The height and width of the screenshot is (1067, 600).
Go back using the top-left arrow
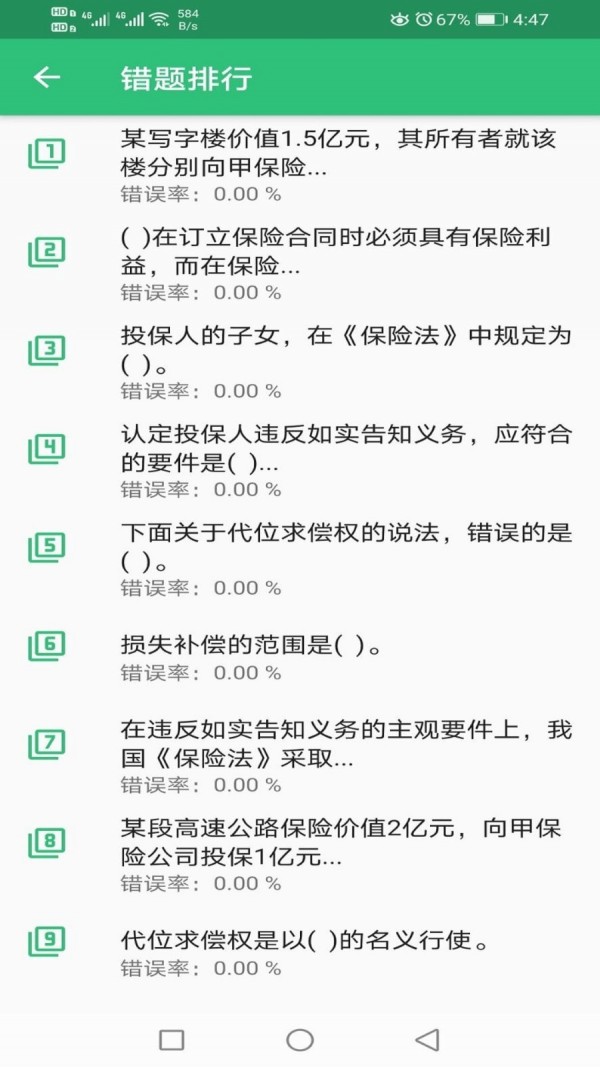point(46,78)
